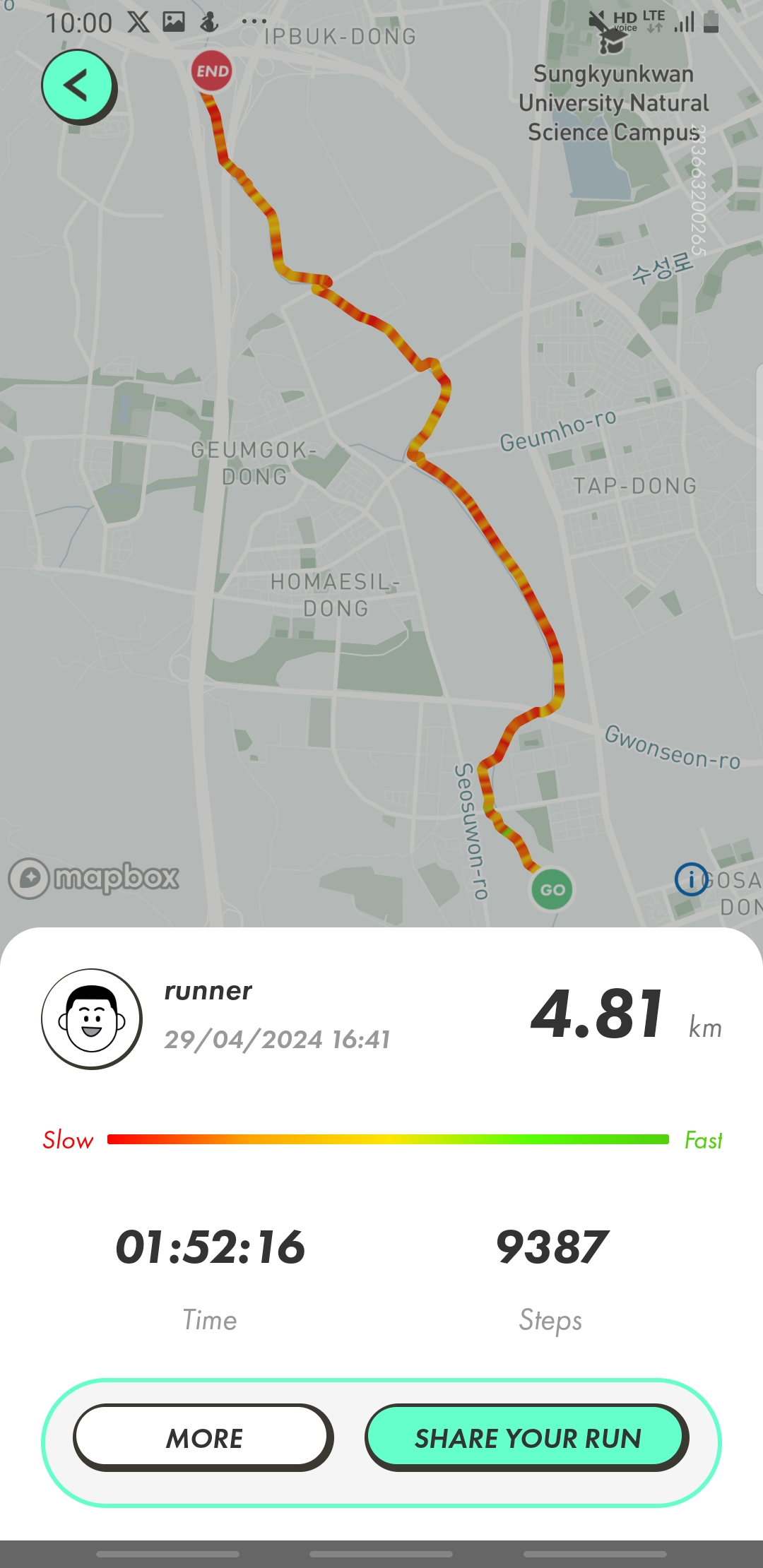The width and height of the screenshot is (763, 1568).
Task: Go back using the green arrow button
Action: click(x=77, y=85)
